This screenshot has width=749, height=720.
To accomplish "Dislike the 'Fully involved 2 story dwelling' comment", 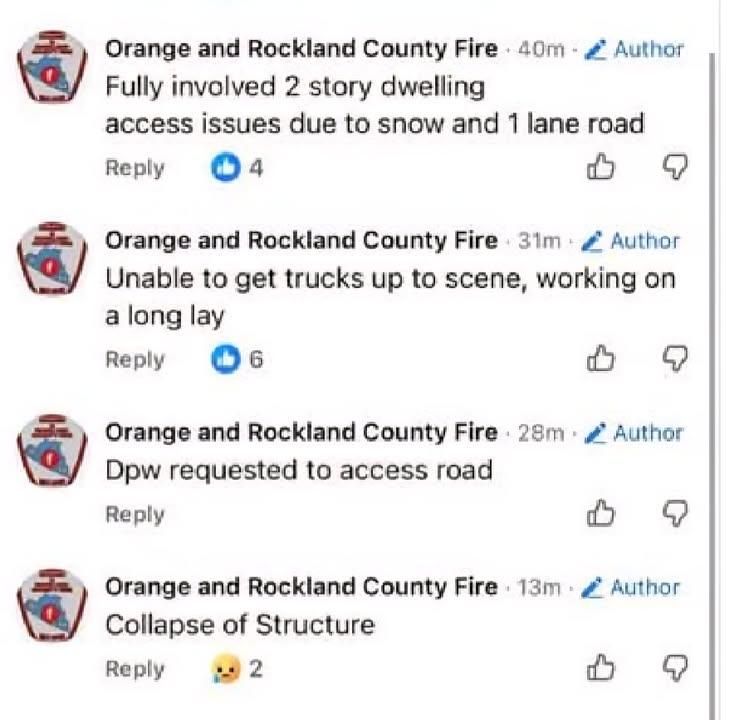I will (677, 168).
